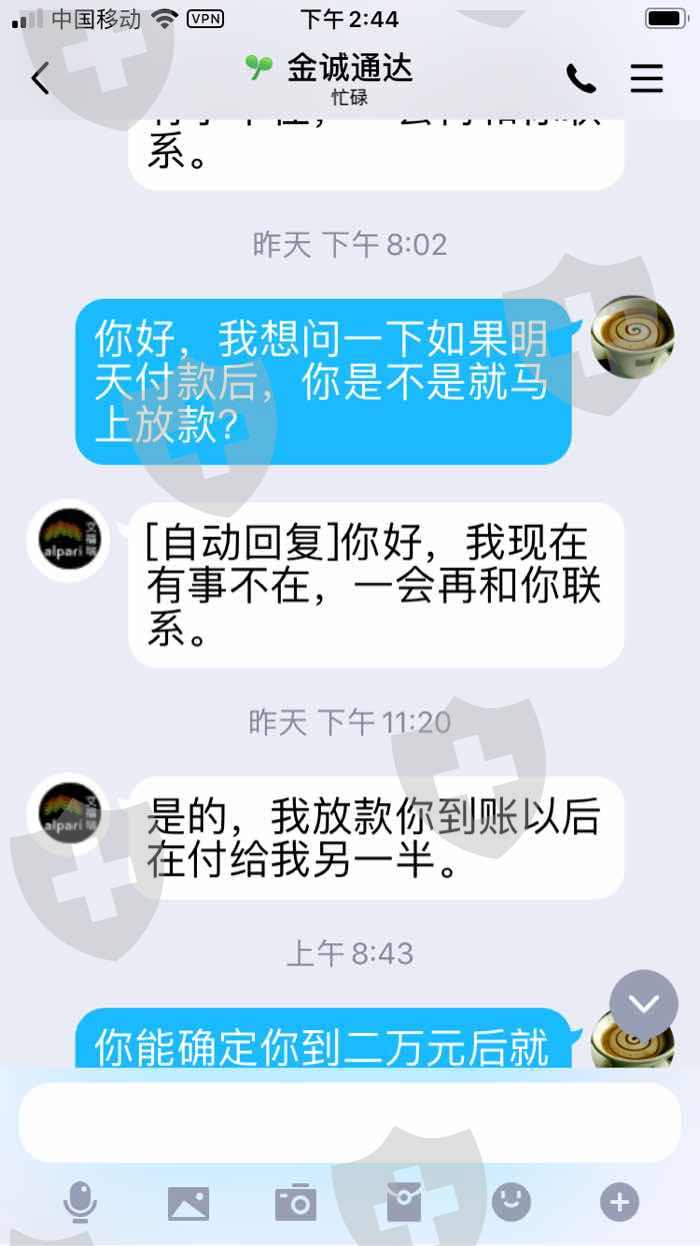The height and width of the screenshot is (1246, 700).
Task: Record a voice message with microphone
Action: [x=80, y=1202]
